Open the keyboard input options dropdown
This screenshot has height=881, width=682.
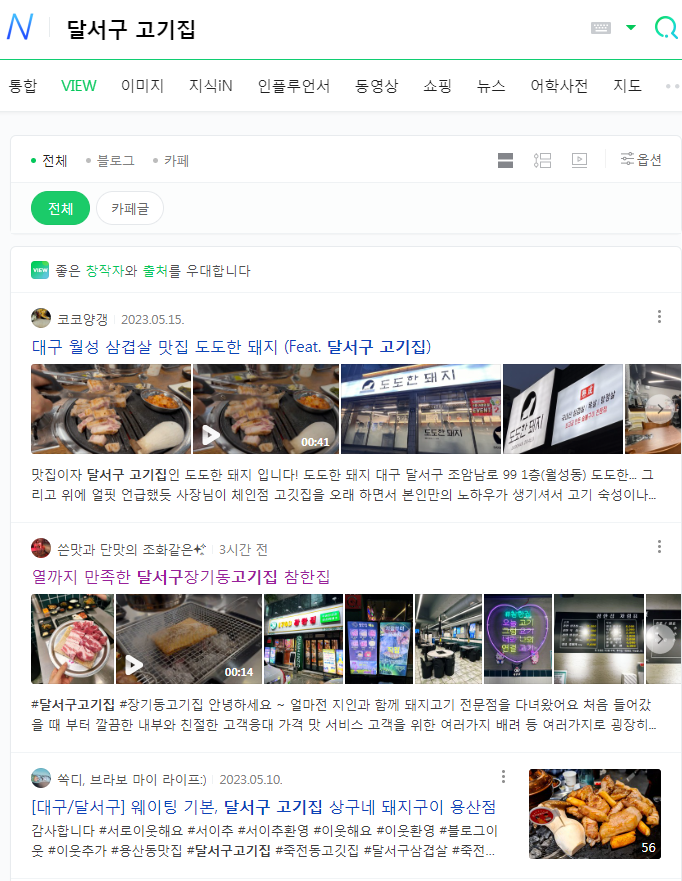coord(630,28)
